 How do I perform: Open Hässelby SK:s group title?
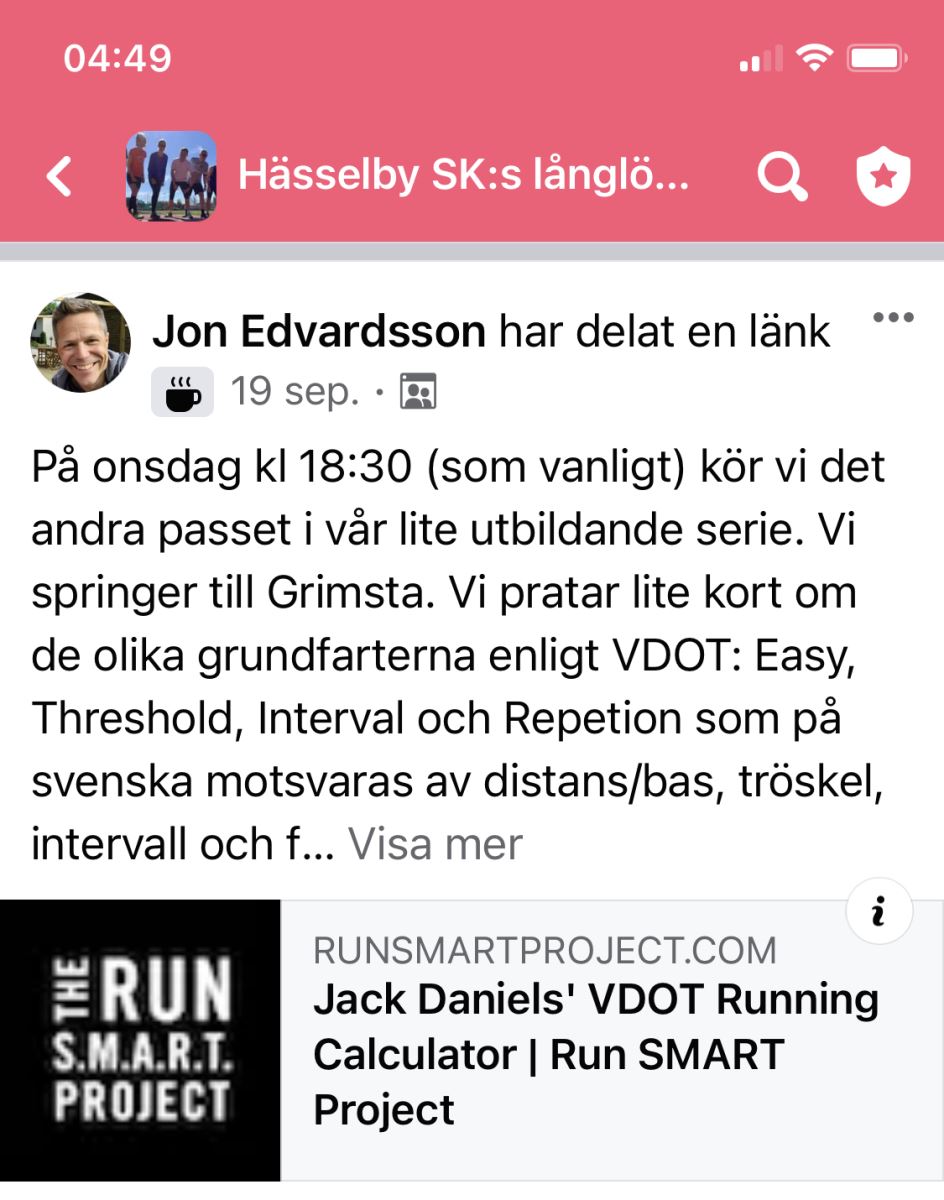tap(463, 177)
